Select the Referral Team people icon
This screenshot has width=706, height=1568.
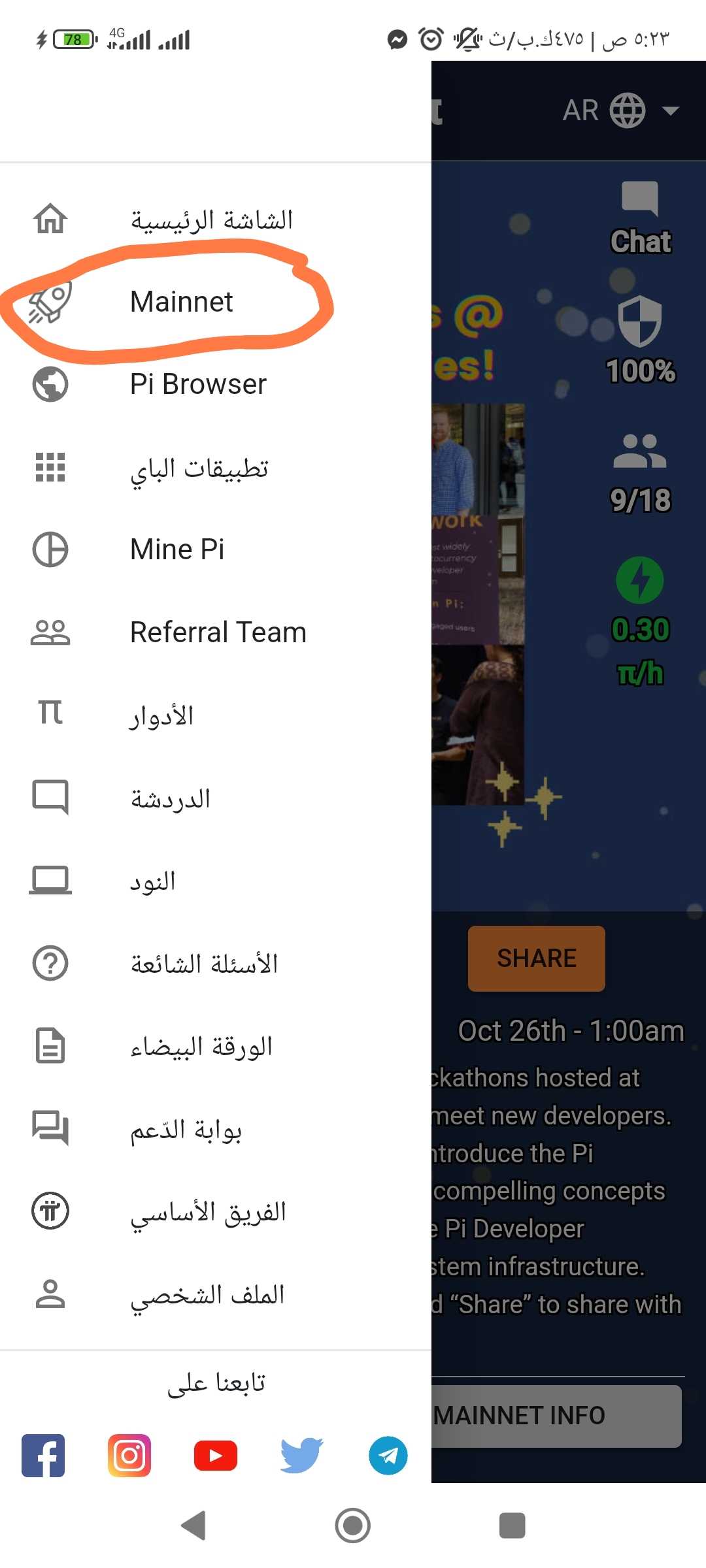[x=49, y=632]
